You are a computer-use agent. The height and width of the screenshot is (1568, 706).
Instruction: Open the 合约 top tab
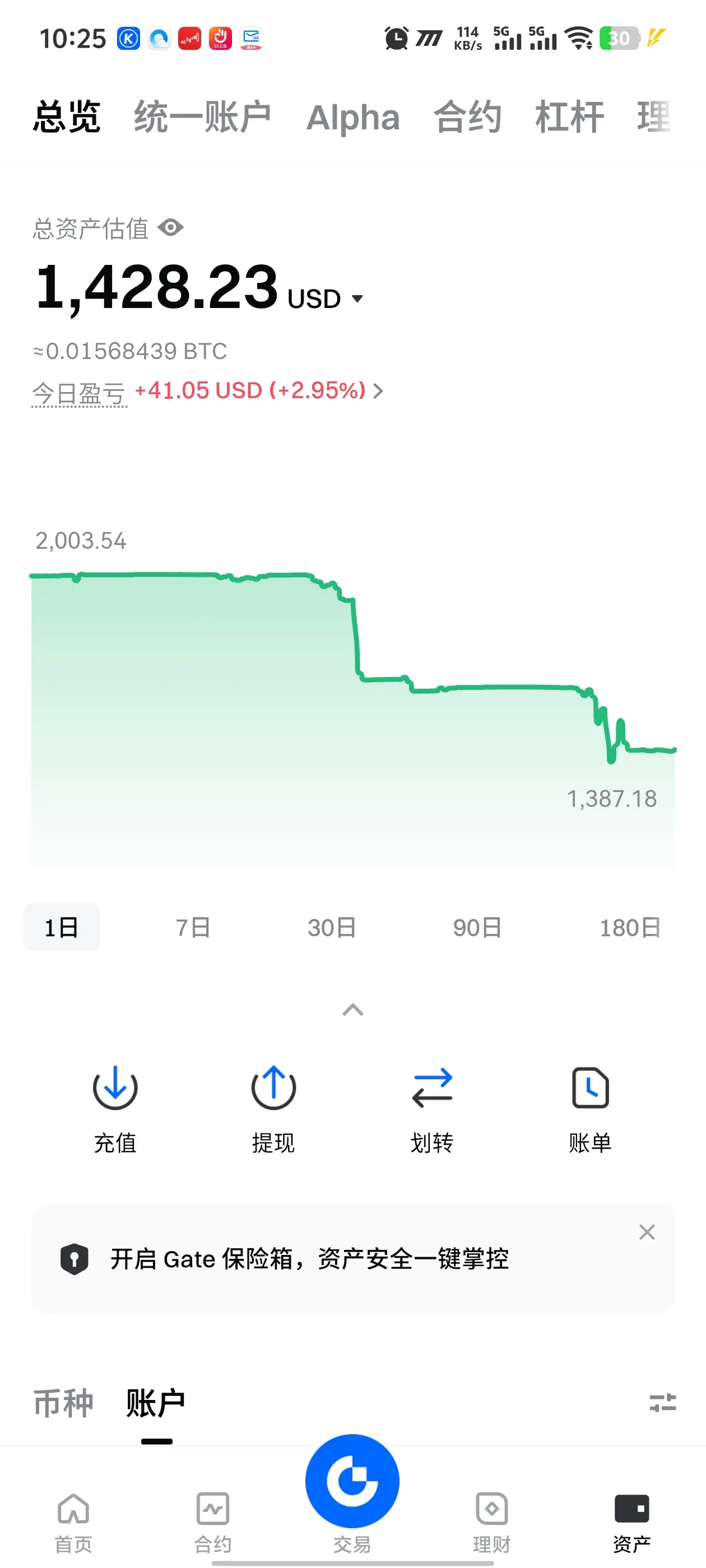467,117
